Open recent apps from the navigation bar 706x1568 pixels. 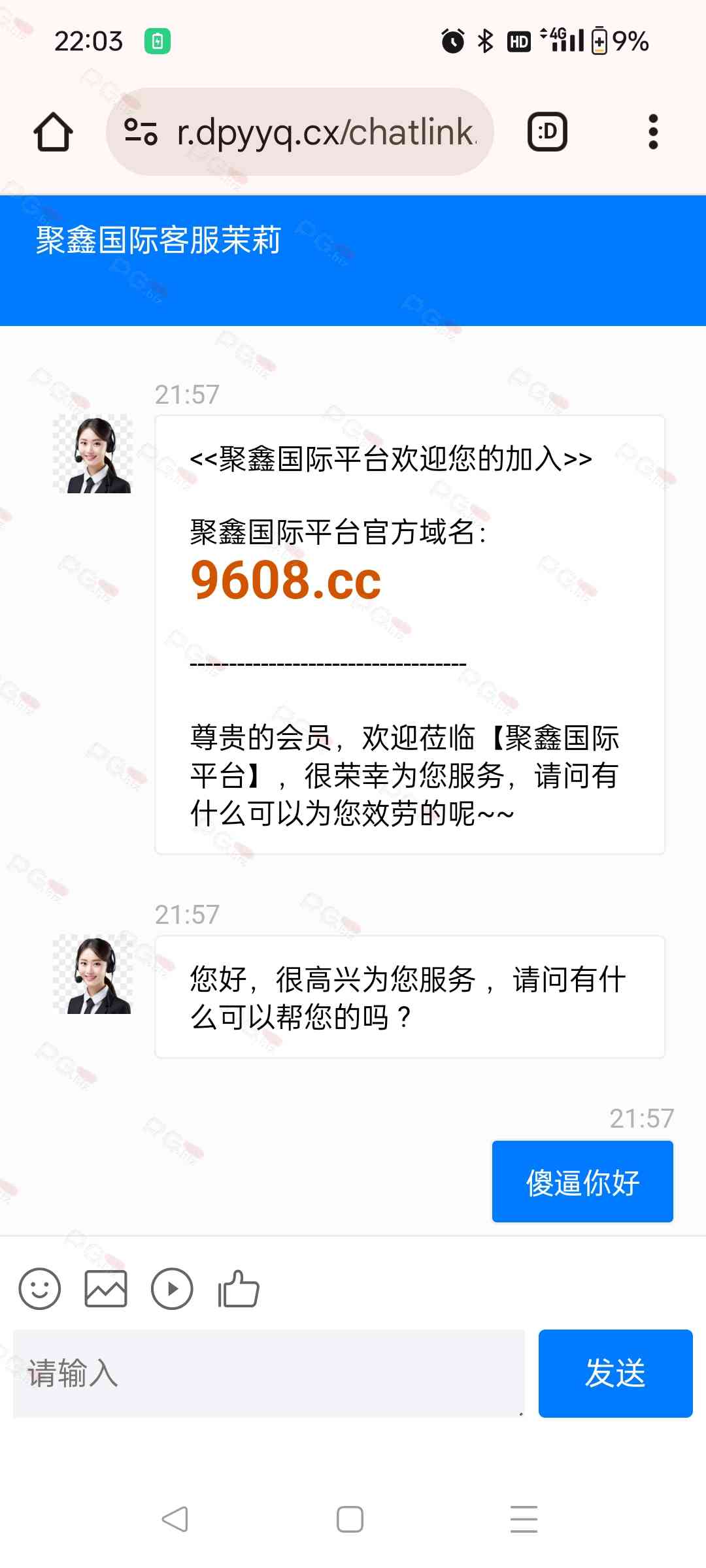click(x=524, y=1519)
